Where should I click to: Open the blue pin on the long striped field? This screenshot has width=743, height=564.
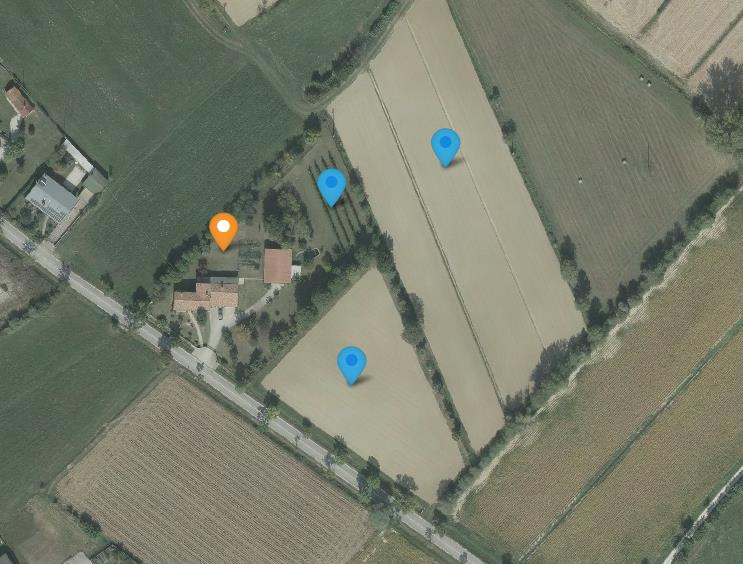coord(445,145)
